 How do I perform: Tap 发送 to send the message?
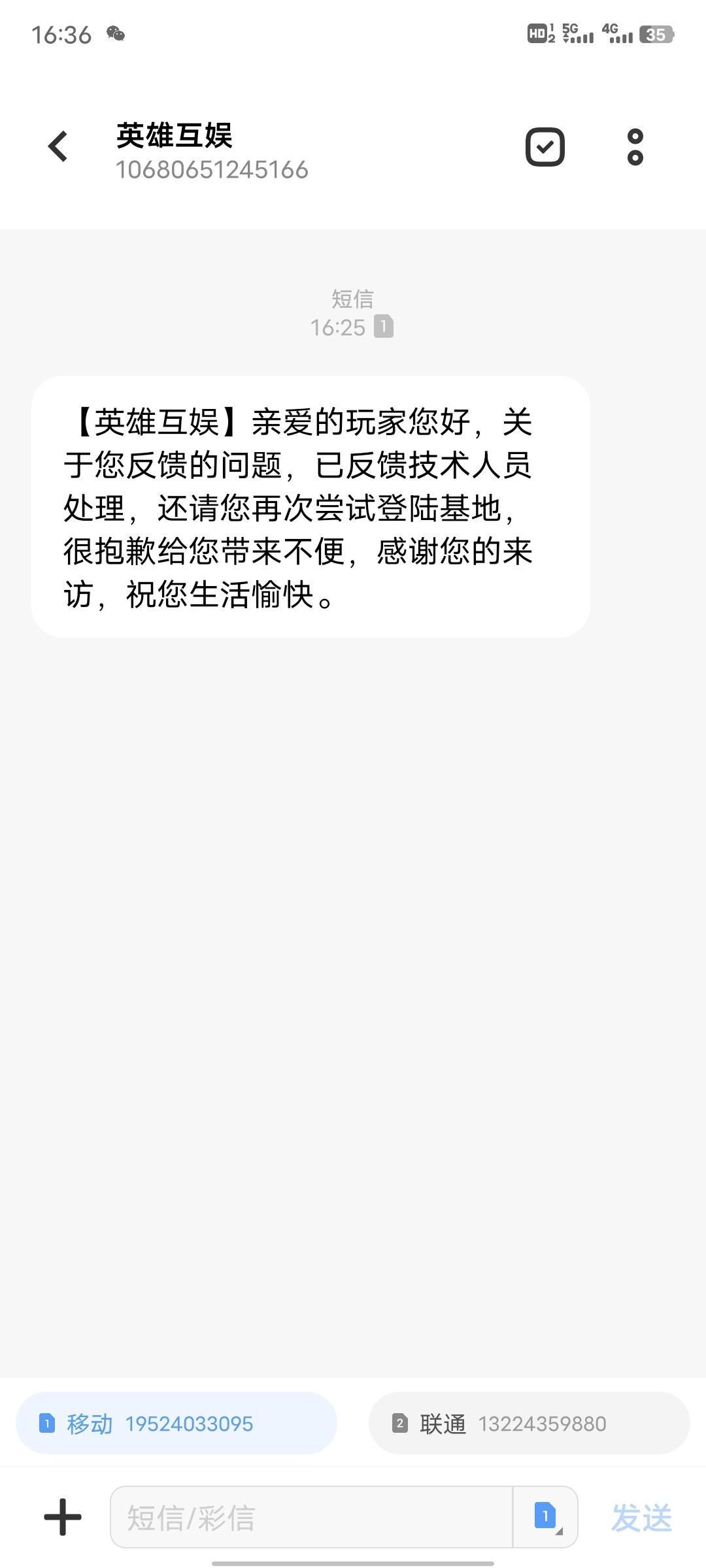click(x=641, y=1517)
